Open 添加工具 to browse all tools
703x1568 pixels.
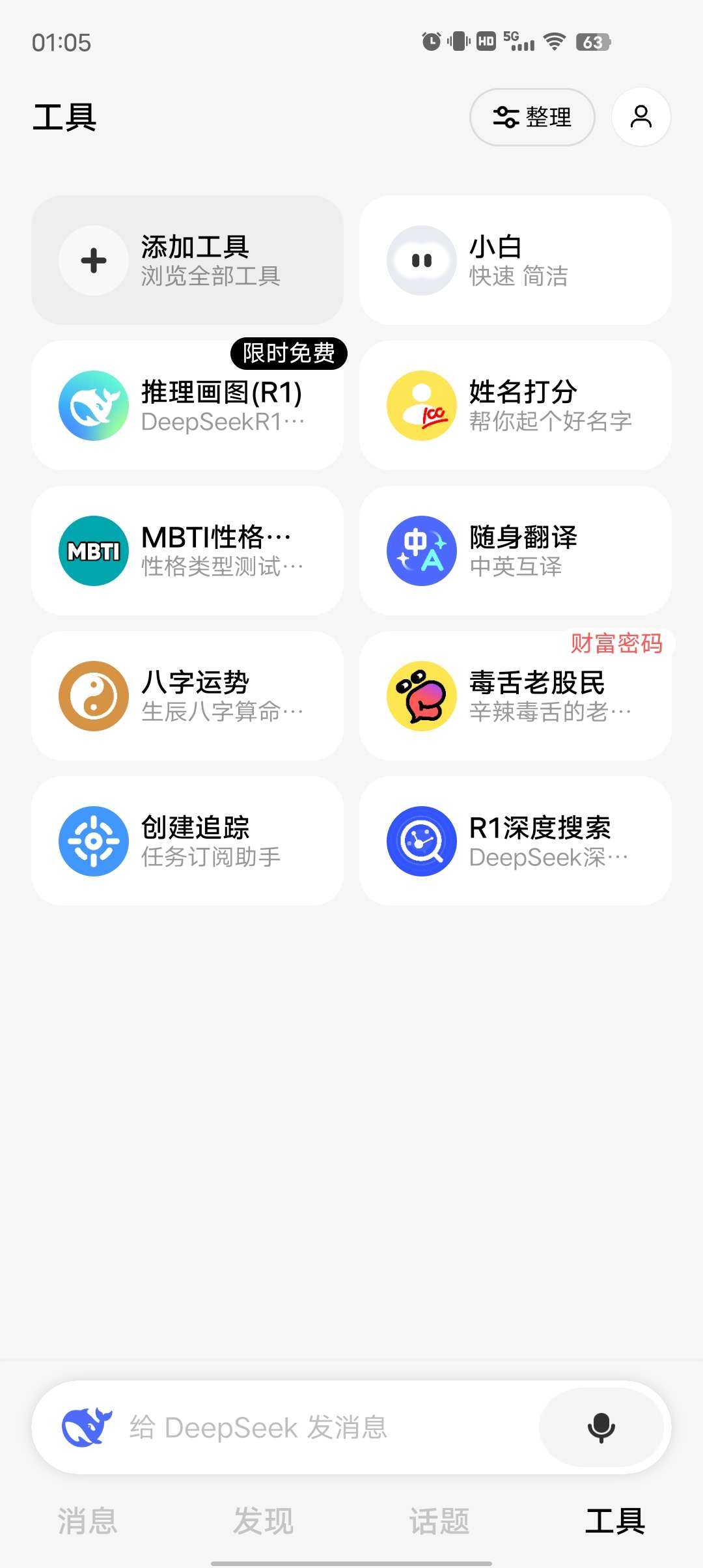pyautogui.click(x=187, y=260)
